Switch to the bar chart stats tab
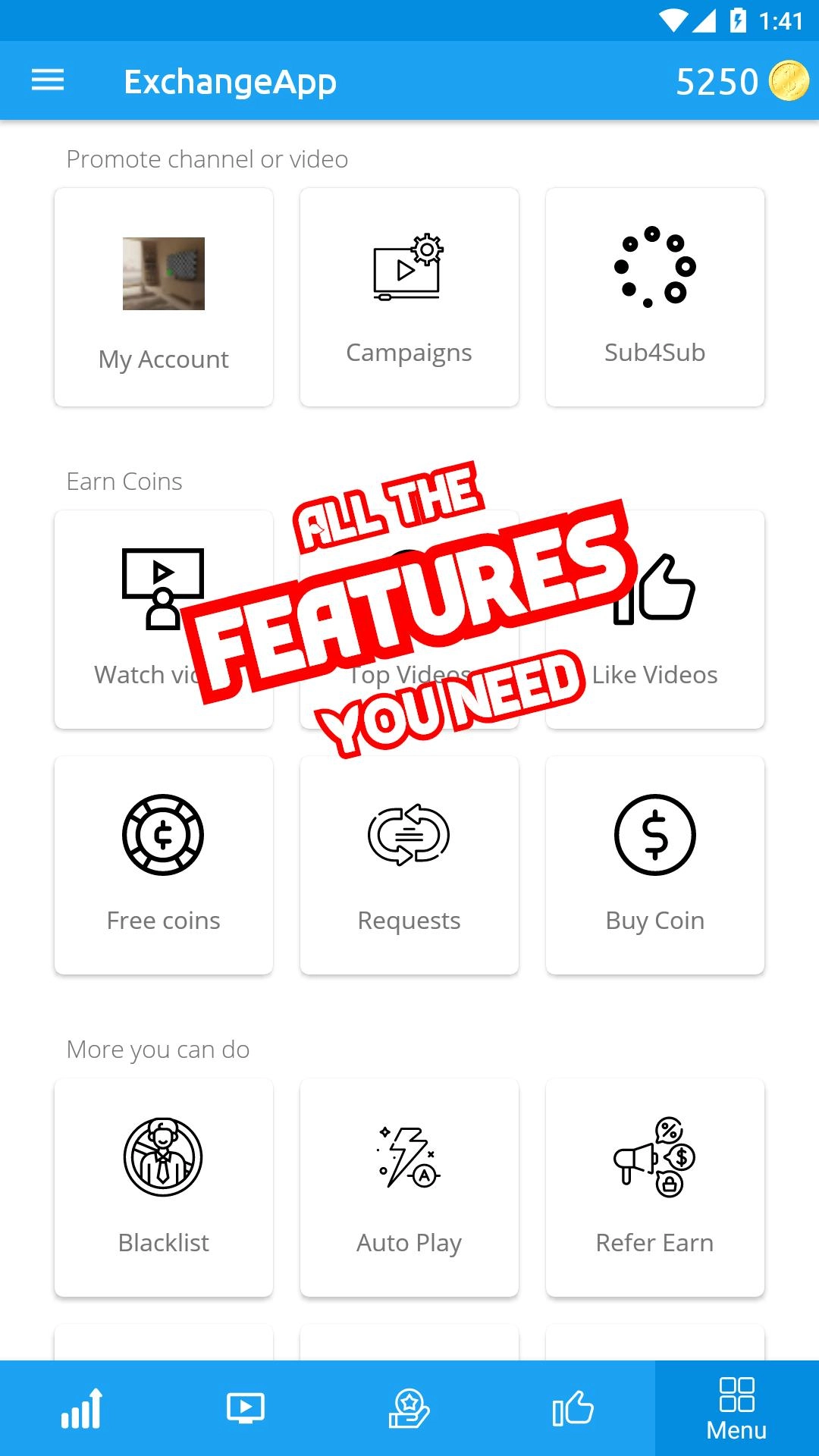The height and width of the screenshot is (1456, 819). coord(82,1409)
